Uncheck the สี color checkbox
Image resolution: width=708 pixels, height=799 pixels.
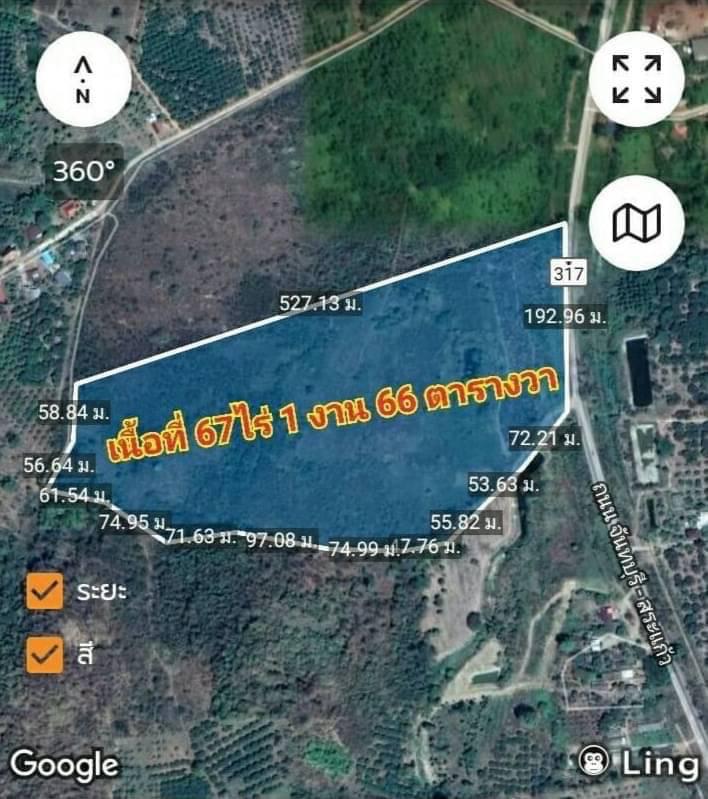click(44, 654)
